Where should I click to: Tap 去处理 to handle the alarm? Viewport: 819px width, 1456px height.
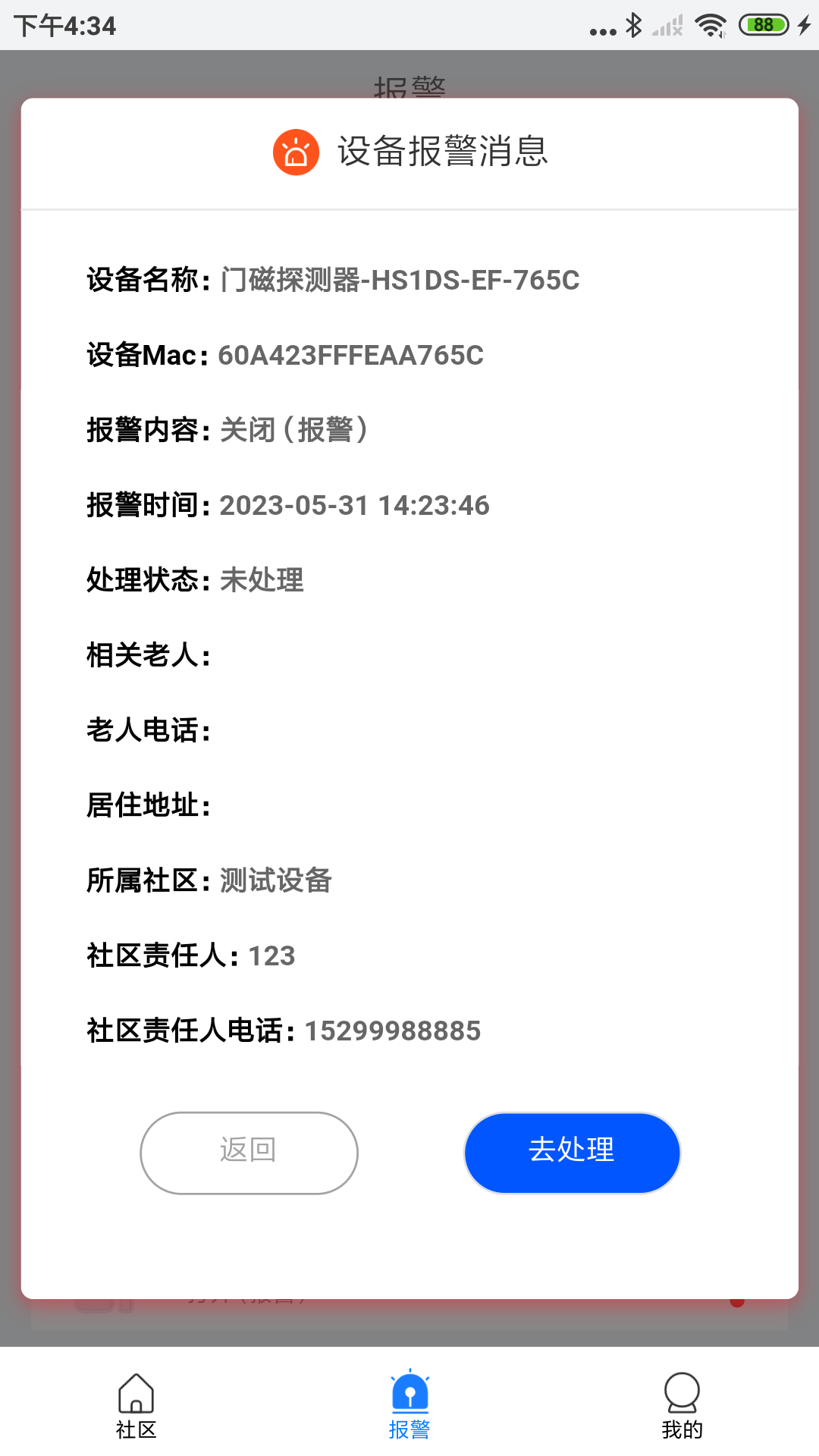(x=572, y=1153)
